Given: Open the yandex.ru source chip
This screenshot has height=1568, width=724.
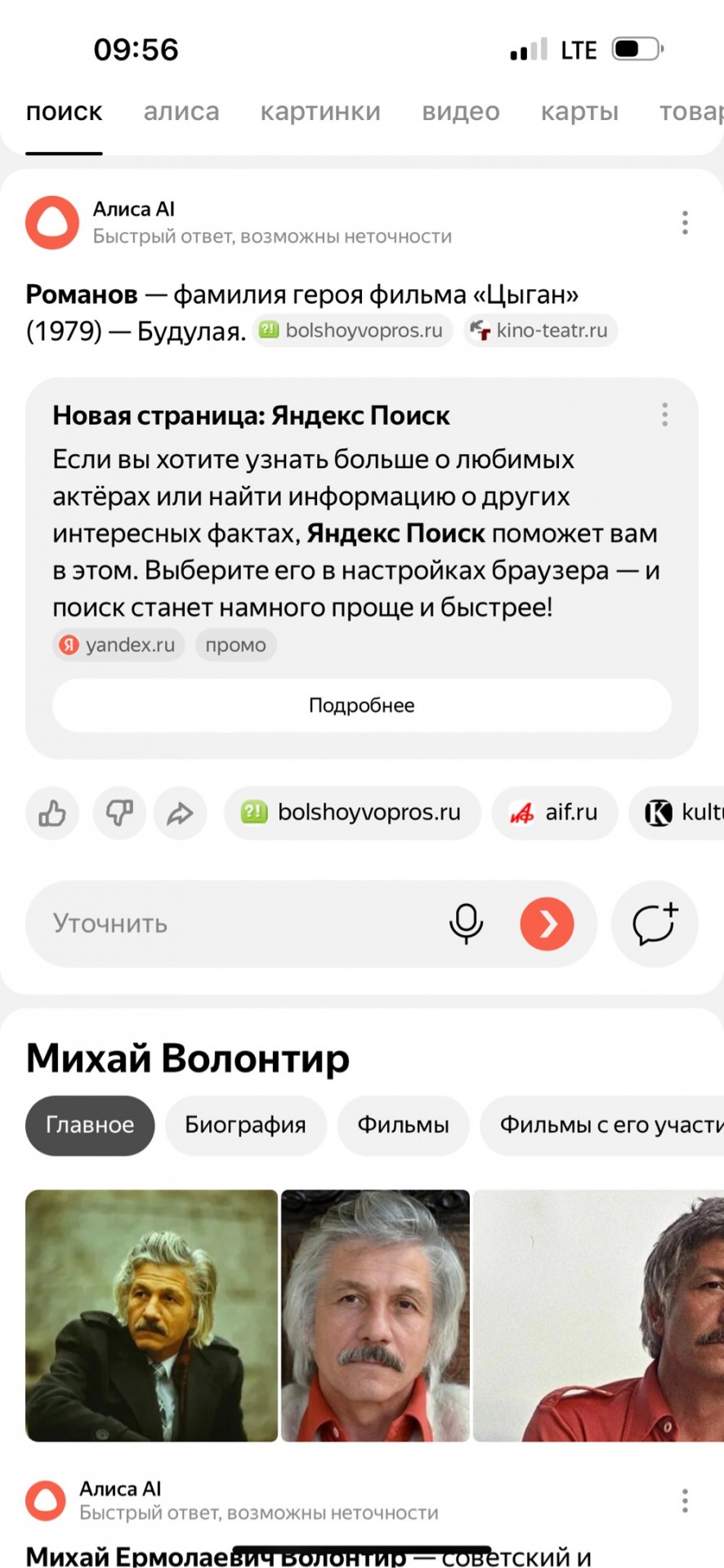Looking at the screenshot, I should (x=118, y=644).
